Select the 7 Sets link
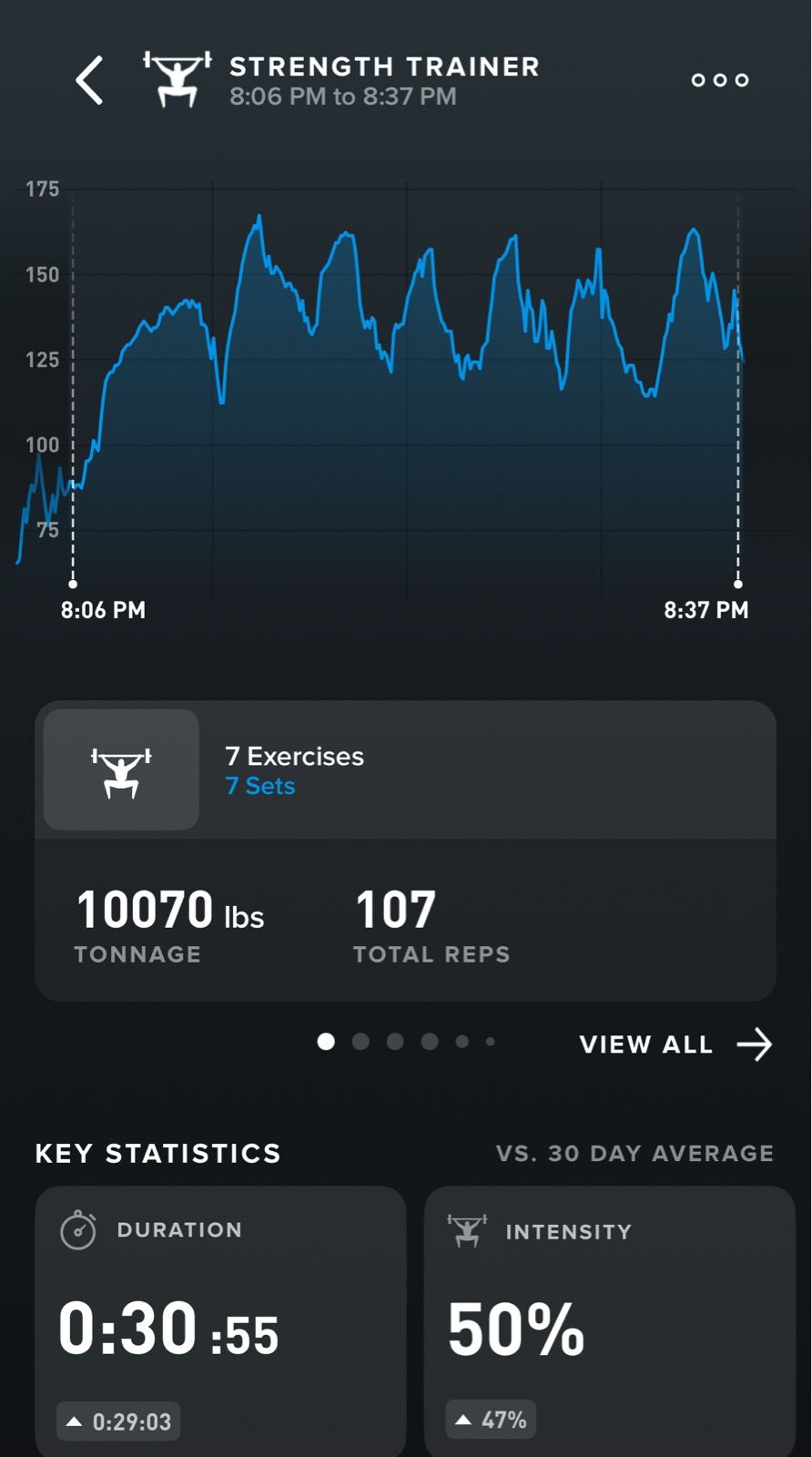 [x=260, y=786]
